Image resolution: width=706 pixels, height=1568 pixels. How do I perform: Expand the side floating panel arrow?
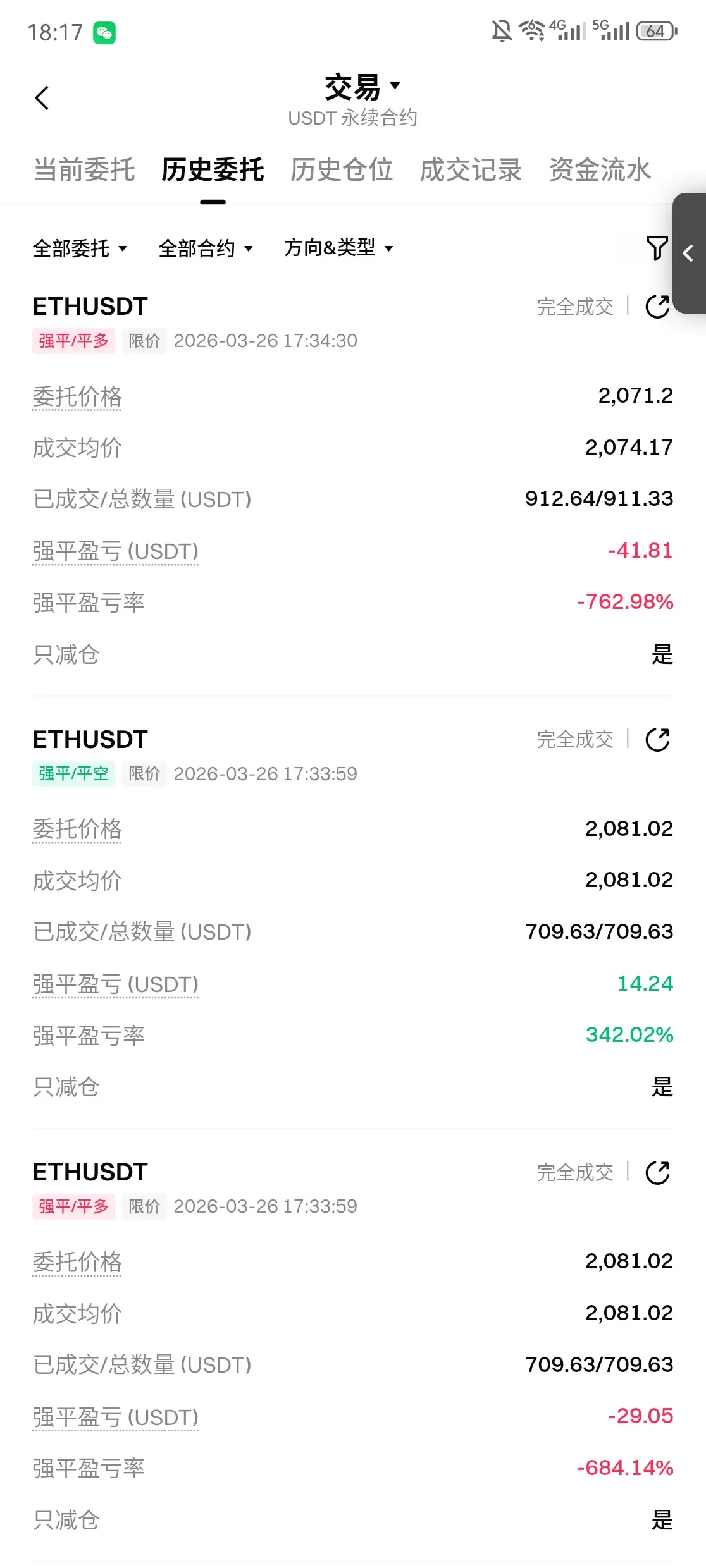pyautogui.click(x=689, y=254)
